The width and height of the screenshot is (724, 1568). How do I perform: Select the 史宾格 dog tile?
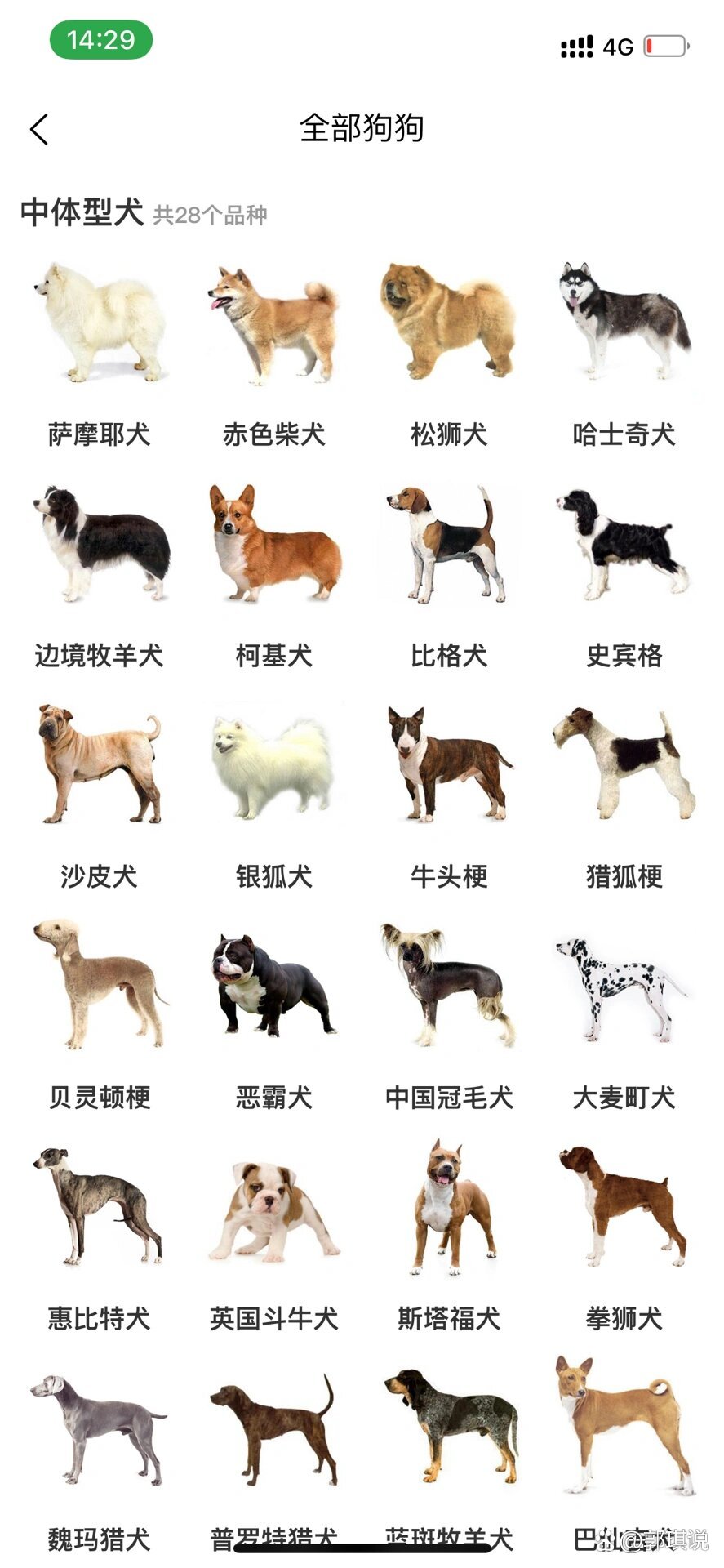(x=624, y=575)
